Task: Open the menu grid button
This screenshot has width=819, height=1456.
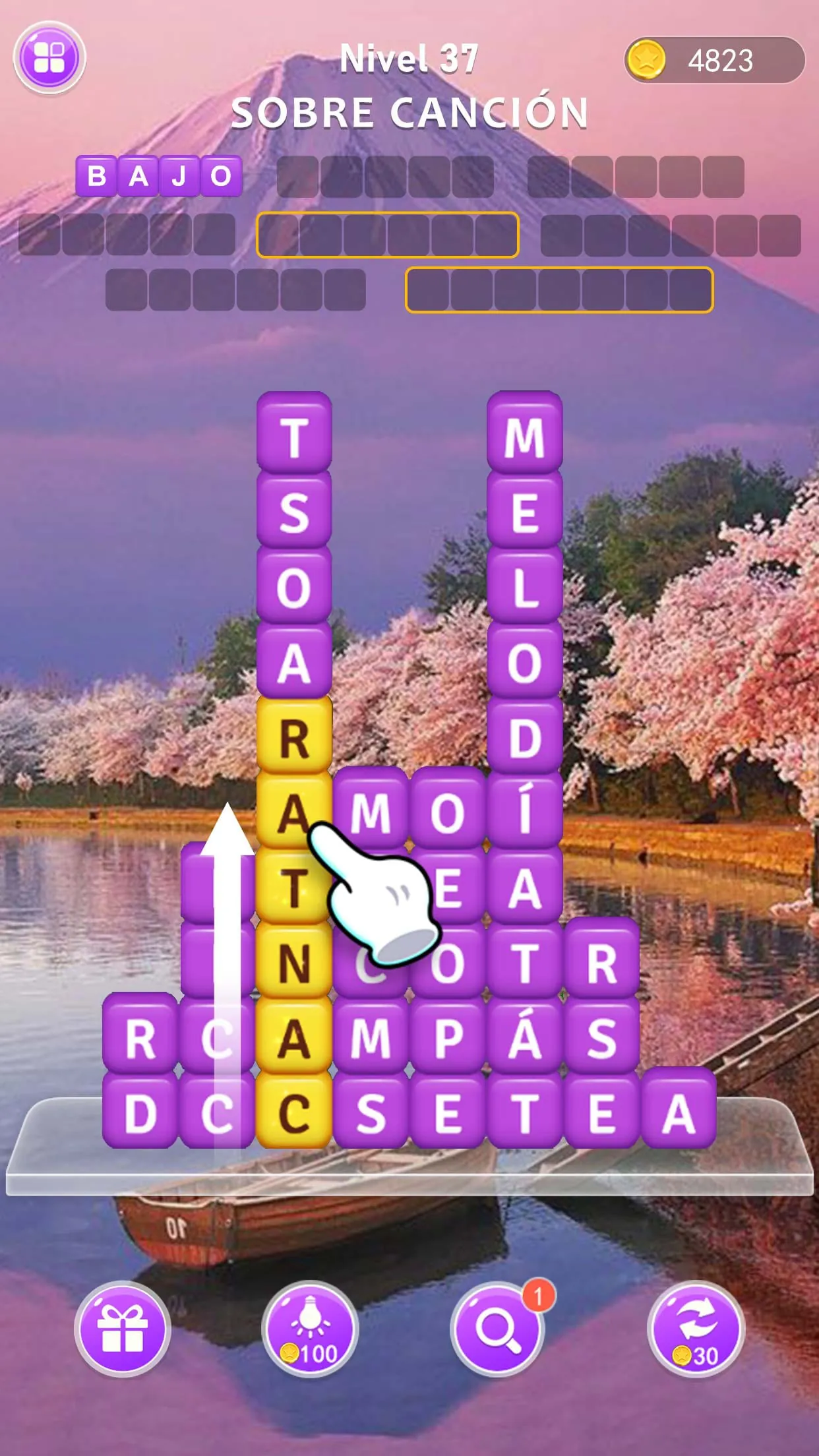Action: tap(49, 57)
